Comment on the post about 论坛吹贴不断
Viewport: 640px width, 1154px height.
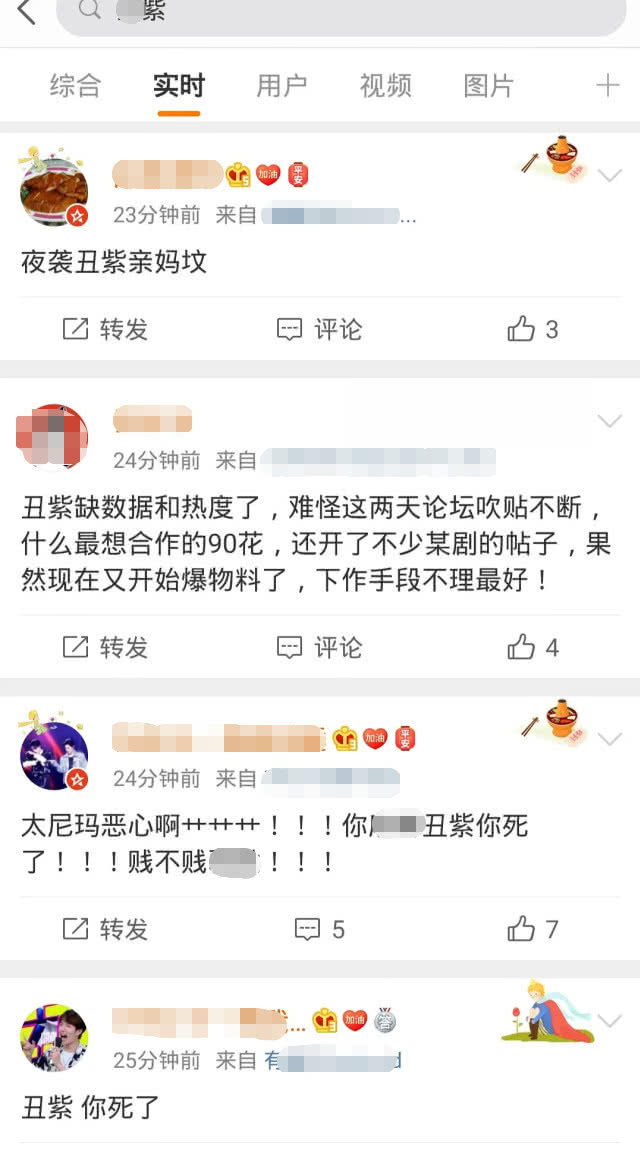319,647
